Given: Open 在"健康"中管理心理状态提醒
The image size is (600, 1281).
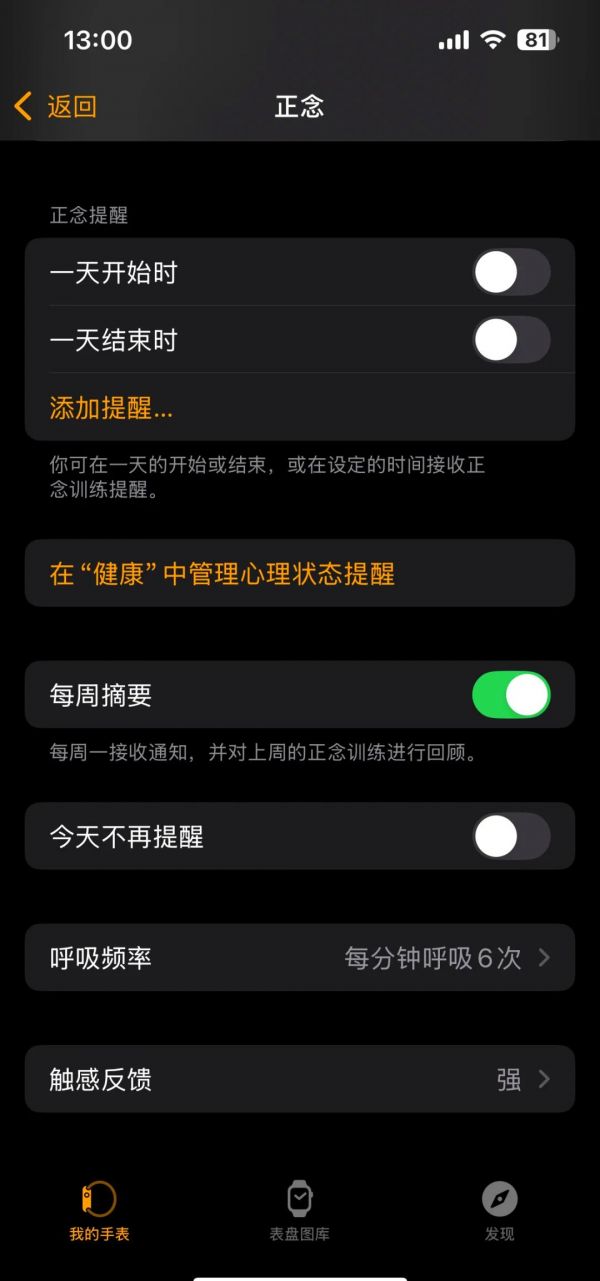Looking at the screenshot, I should click(x=222, y=574).
